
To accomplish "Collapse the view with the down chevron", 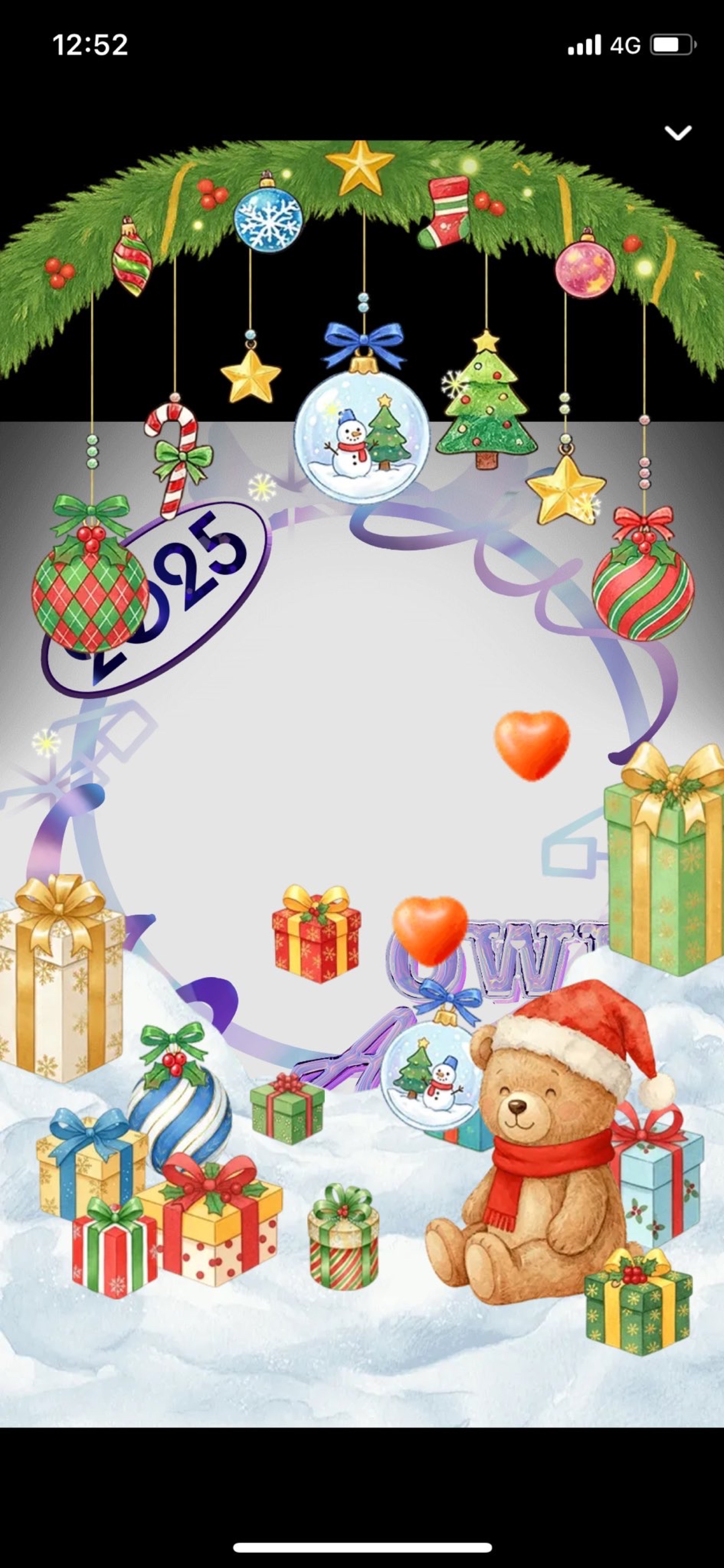I will coord(678,133).
